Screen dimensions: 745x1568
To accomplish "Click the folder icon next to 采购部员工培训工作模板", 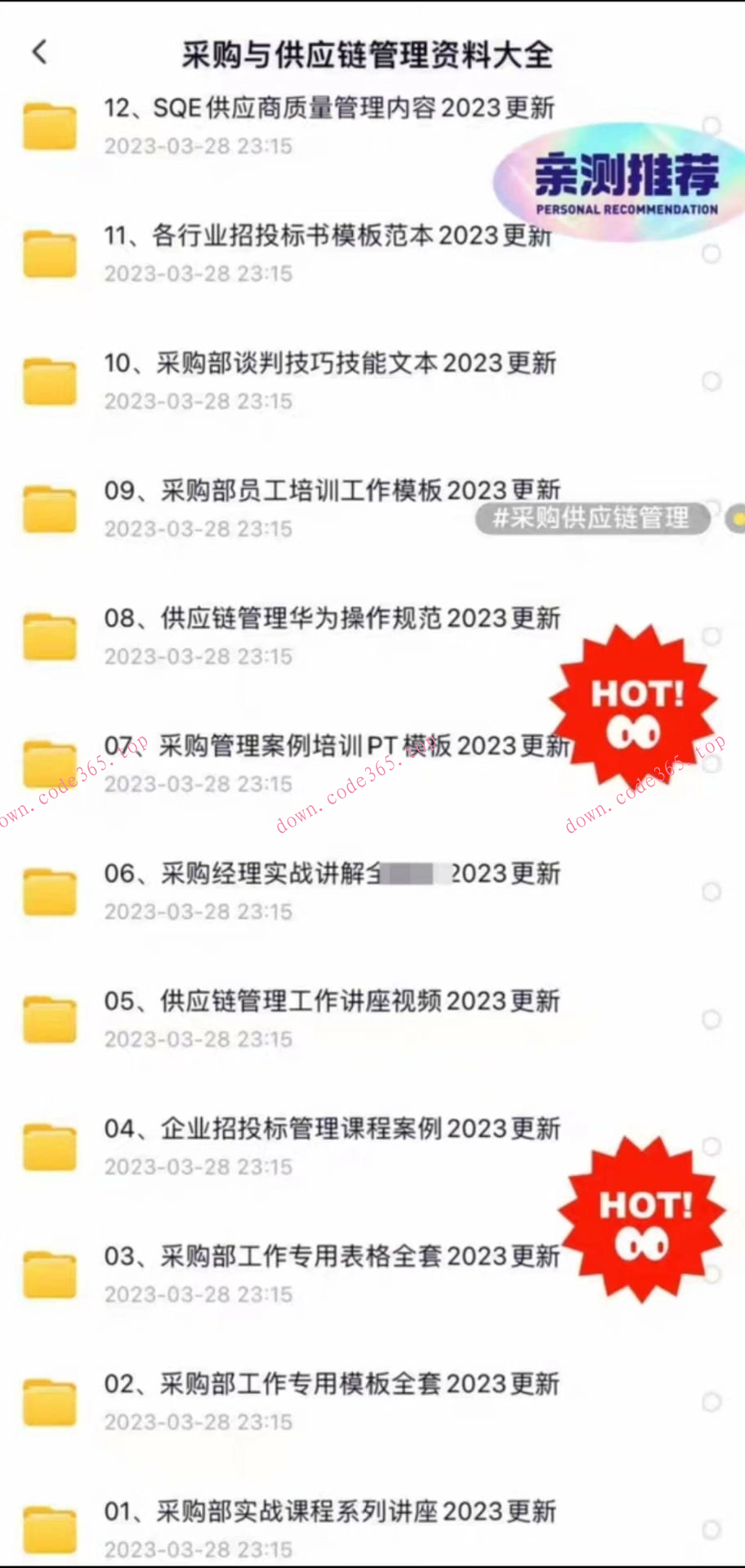I will coord(50,507).
